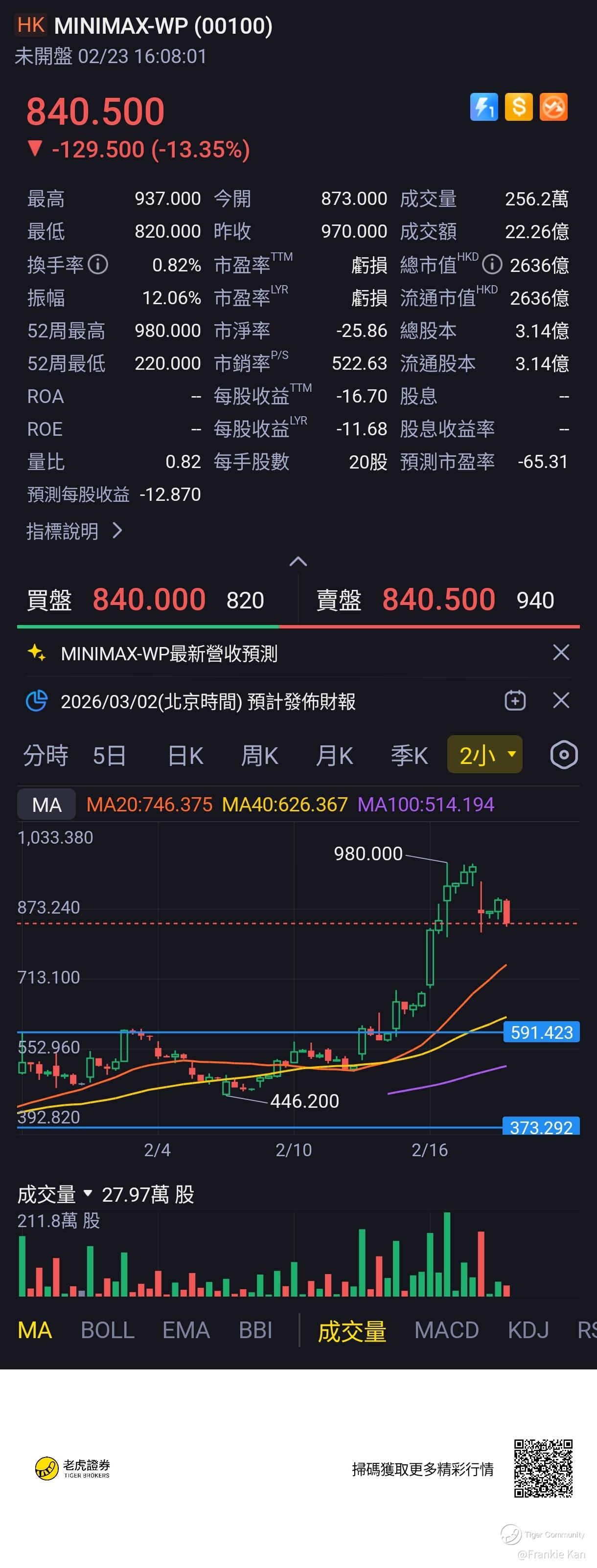The width and height of the screenshot is (597, 1568).
Task: Show info about 總市值
Action: [x=492, y=264]
